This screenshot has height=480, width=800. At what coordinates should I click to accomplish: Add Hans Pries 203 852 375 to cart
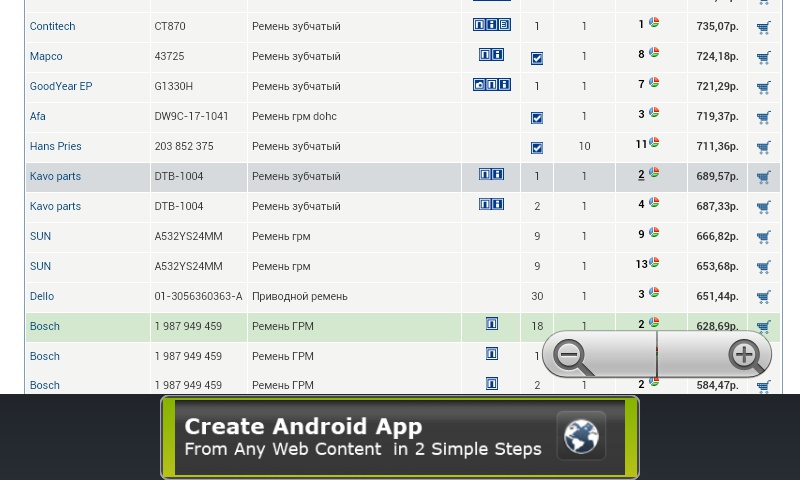(x=764, y=148)
